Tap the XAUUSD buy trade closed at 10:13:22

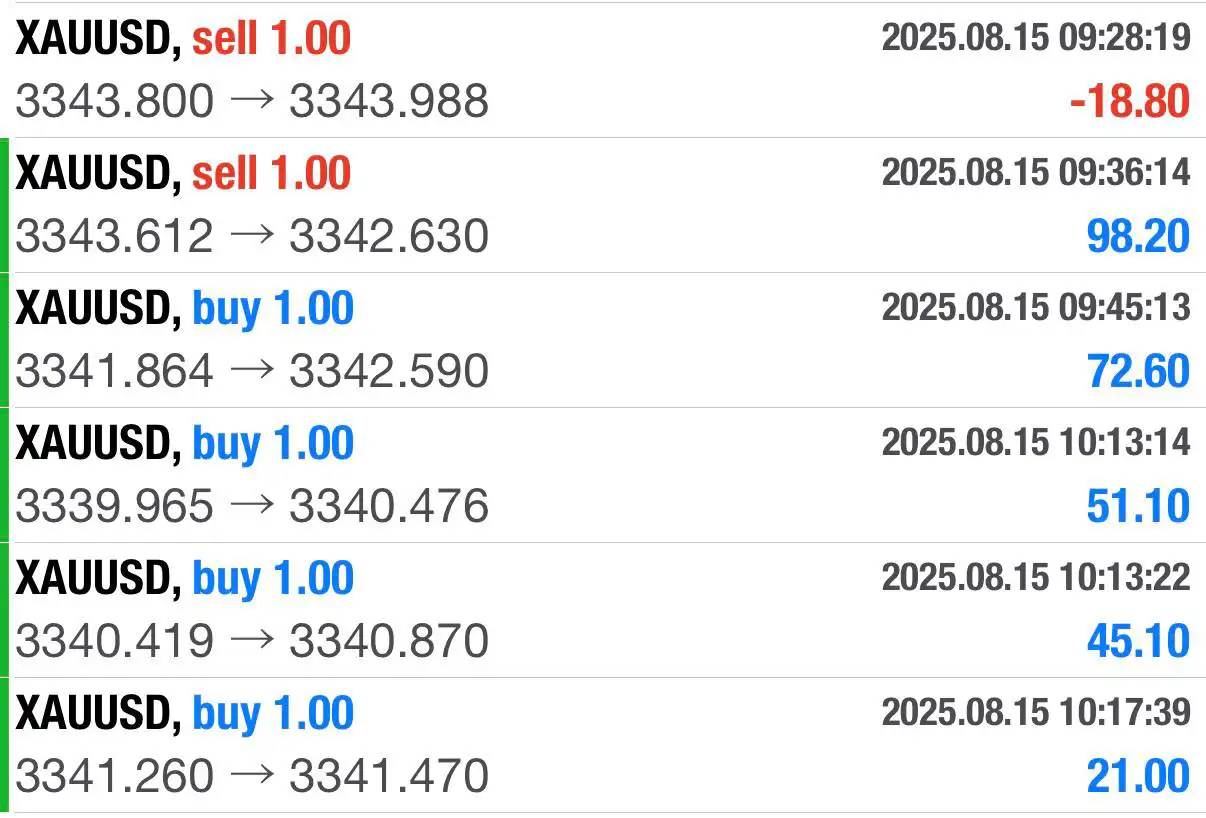(603, 610)
